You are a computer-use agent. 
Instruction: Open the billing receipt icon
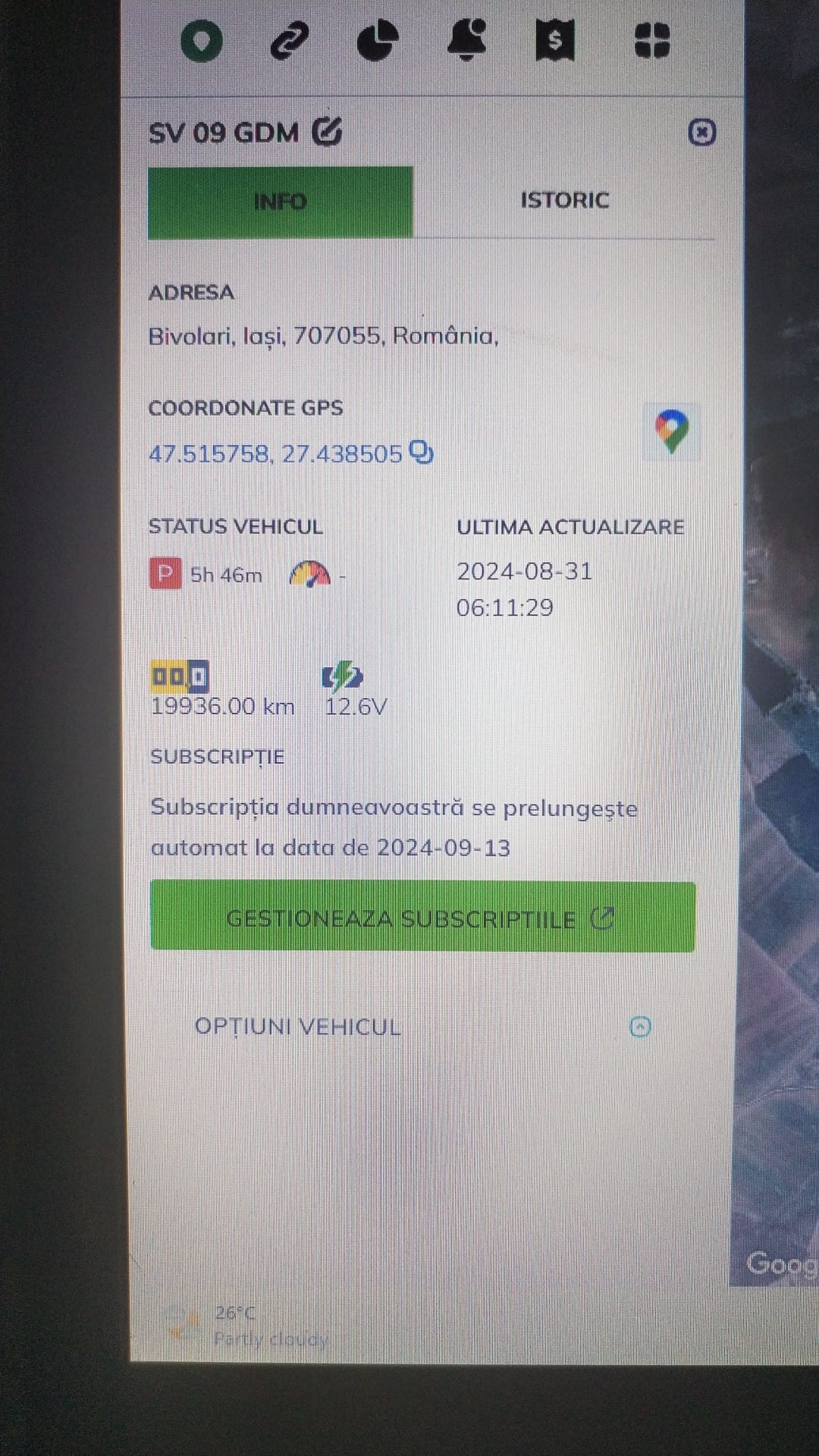point(555,41)
